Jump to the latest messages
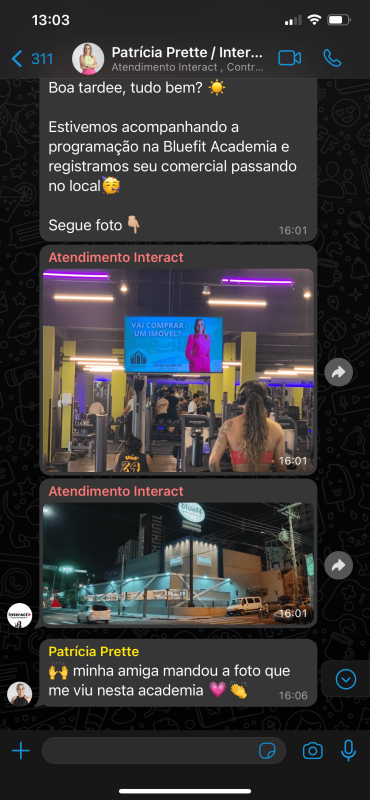This screenshot has height=800, width=370. point(346,679)
